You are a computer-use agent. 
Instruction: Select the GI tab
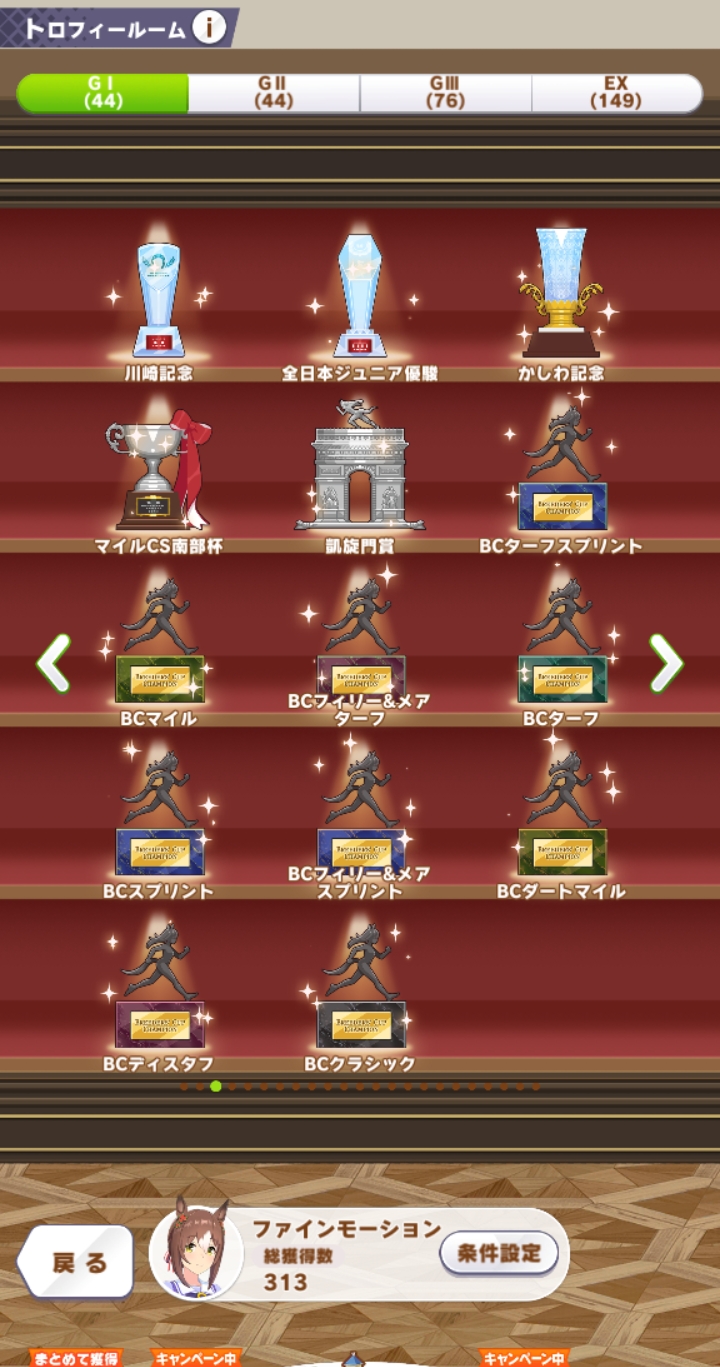pyautogui.click(x=102, y=93)
